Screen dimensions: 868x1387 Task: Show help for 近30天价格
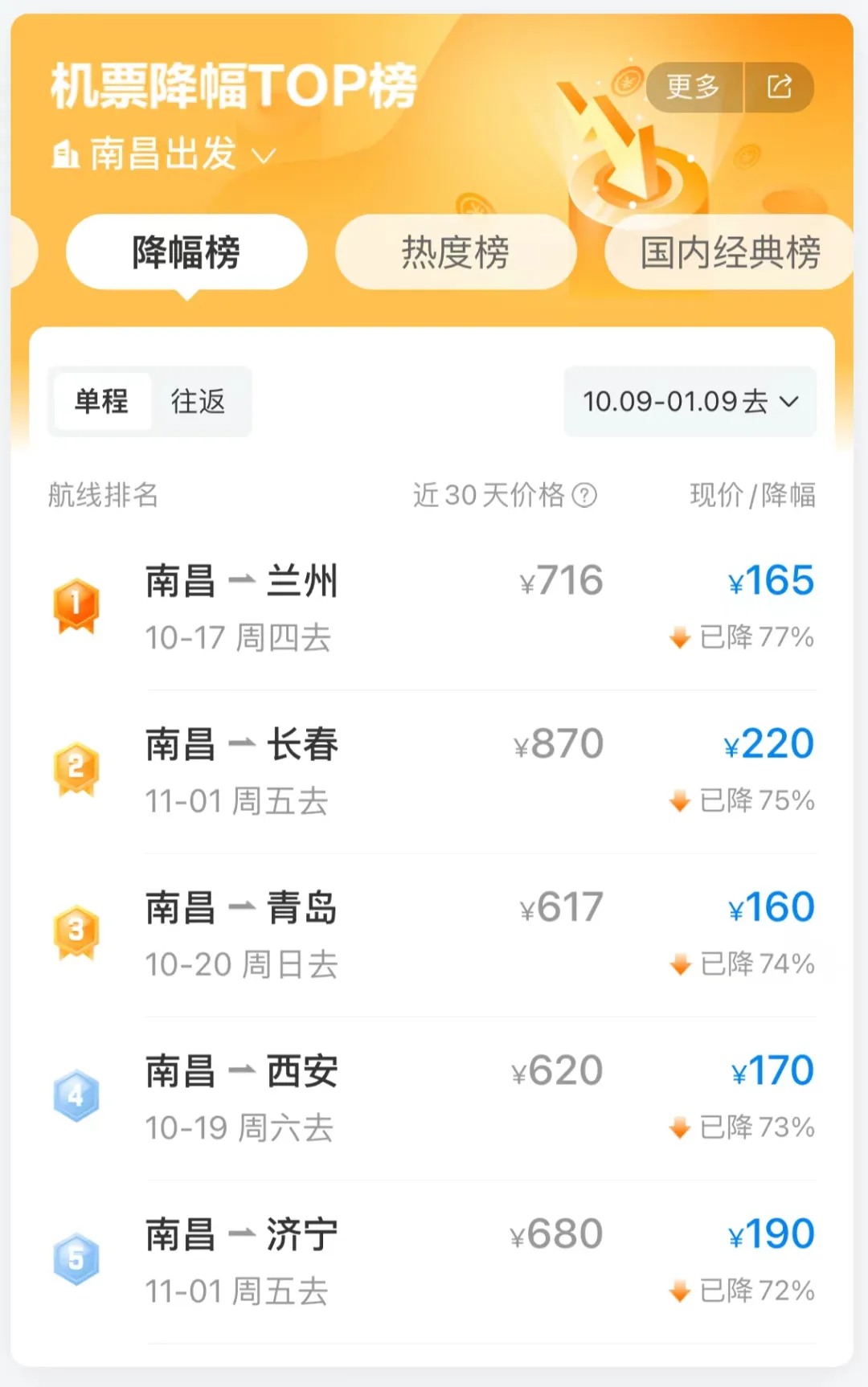pos(584,495)
